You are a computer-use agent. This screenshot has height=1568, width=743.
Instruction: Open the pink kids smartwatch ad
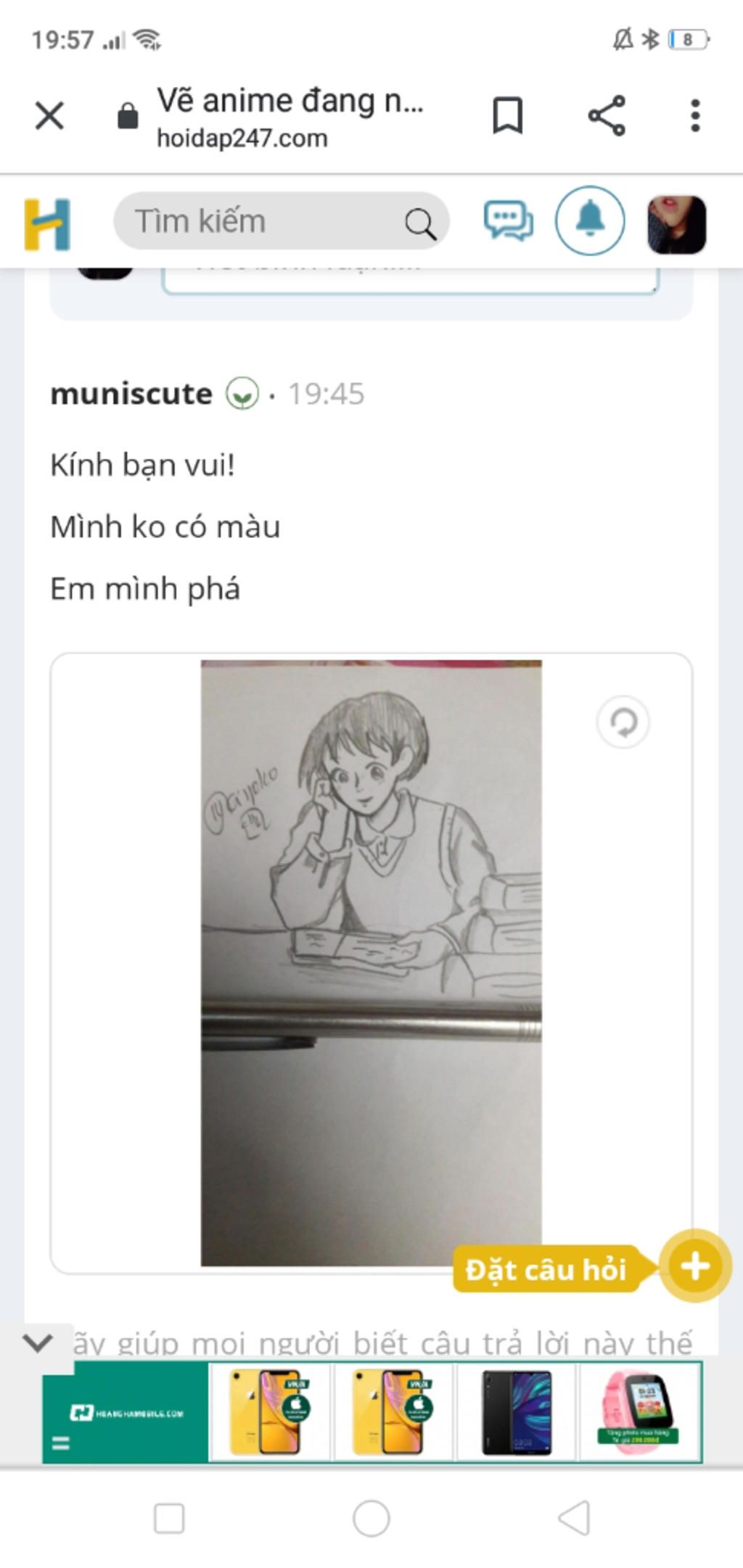(640, 1411)
